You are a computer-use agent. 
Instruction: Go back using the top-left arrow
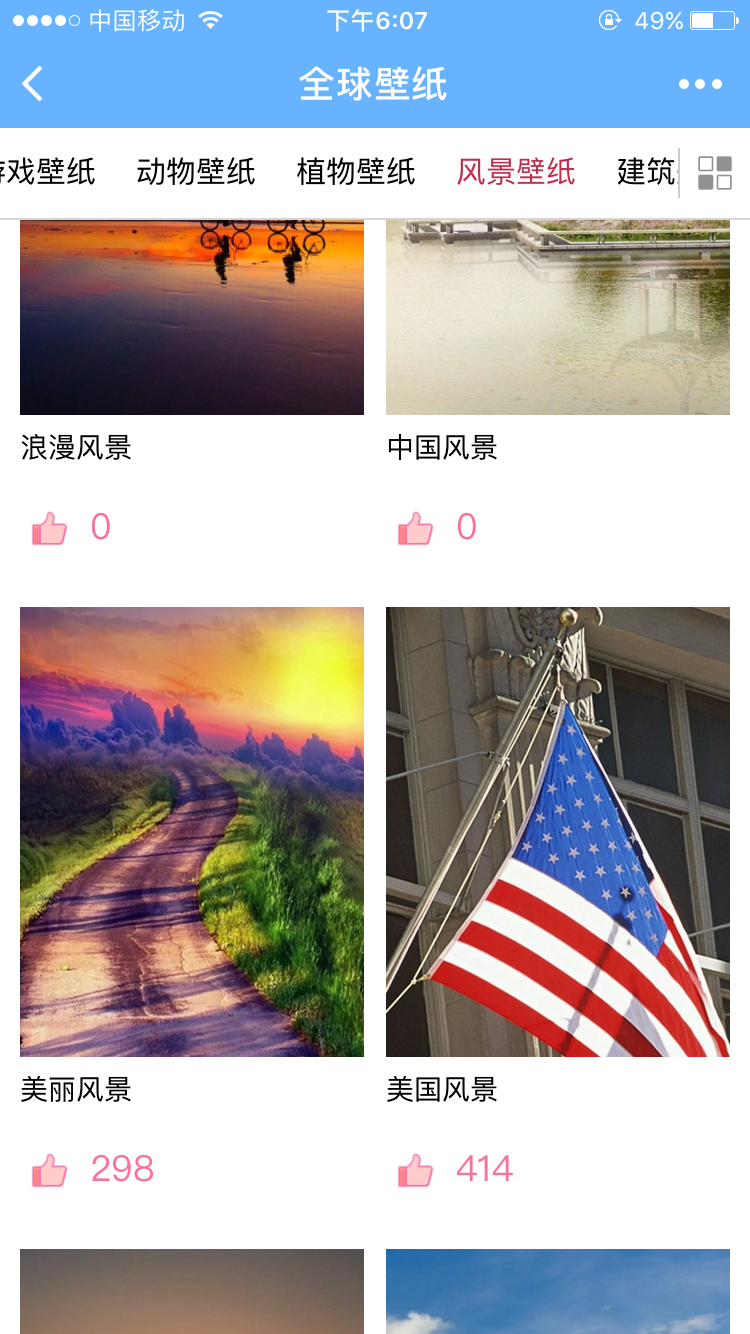pyautogui.click(x=33, y=84)
